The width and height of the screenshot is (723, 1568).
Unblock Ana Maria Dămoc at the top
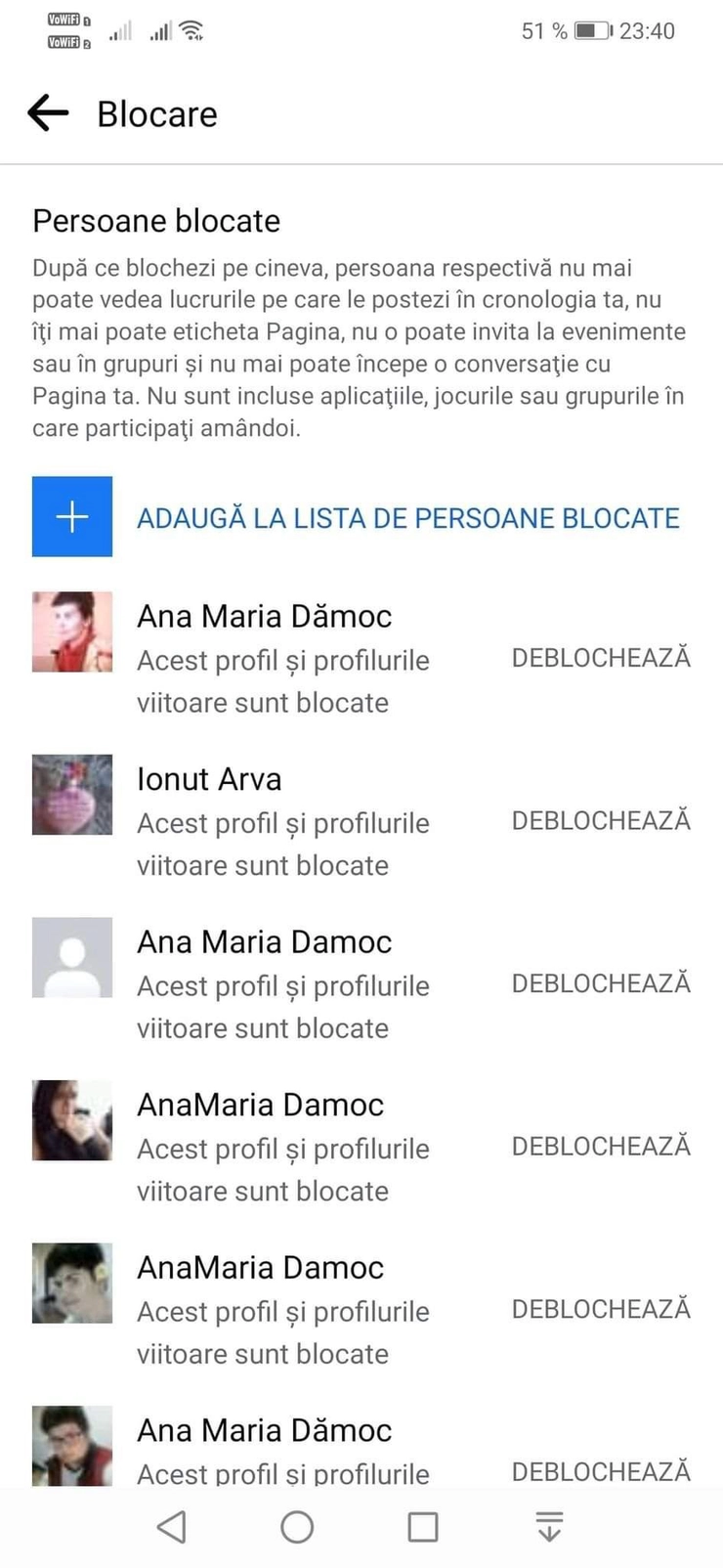tap(600, 658)
